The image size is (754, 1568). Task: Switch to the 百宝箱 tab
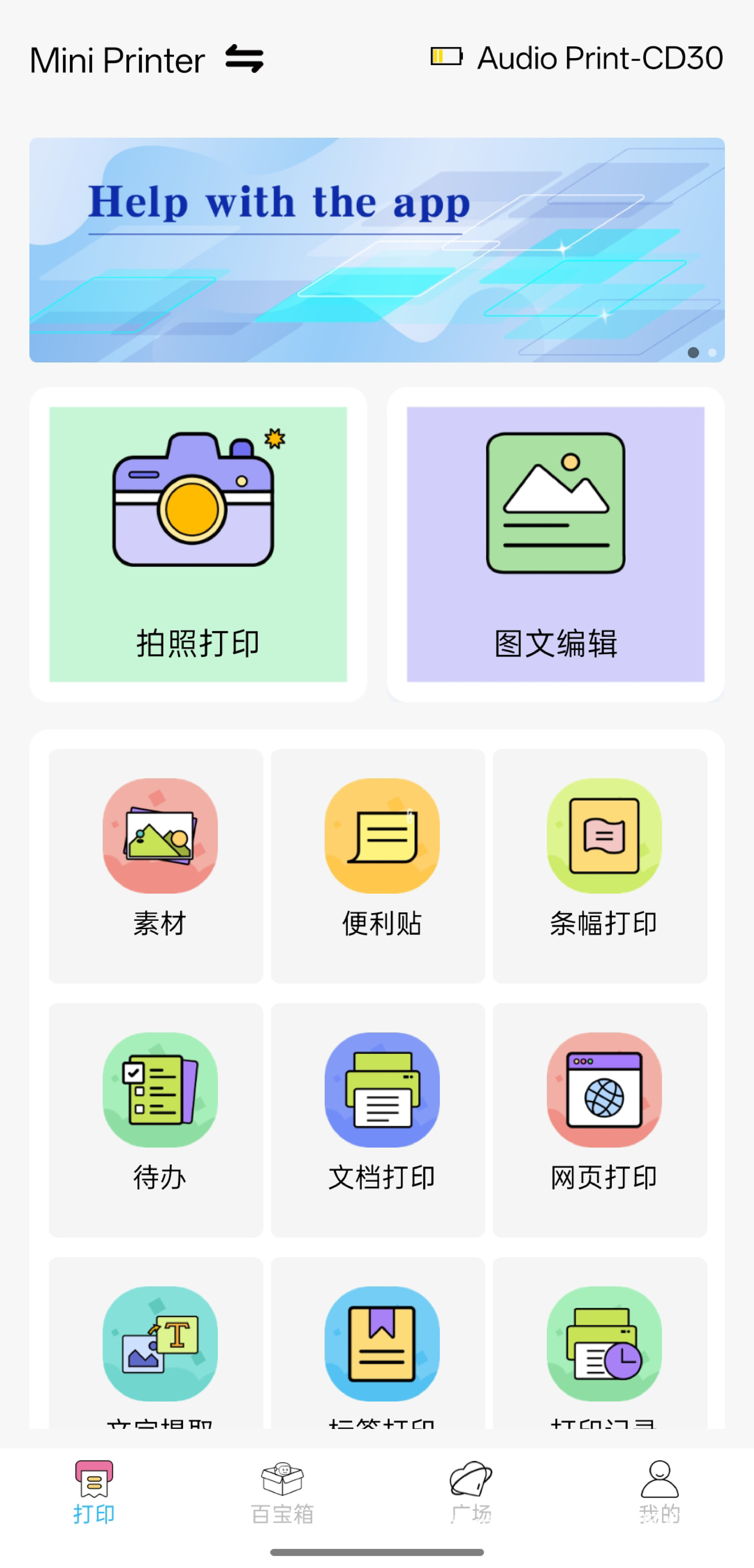click(x=283, y=1492)
